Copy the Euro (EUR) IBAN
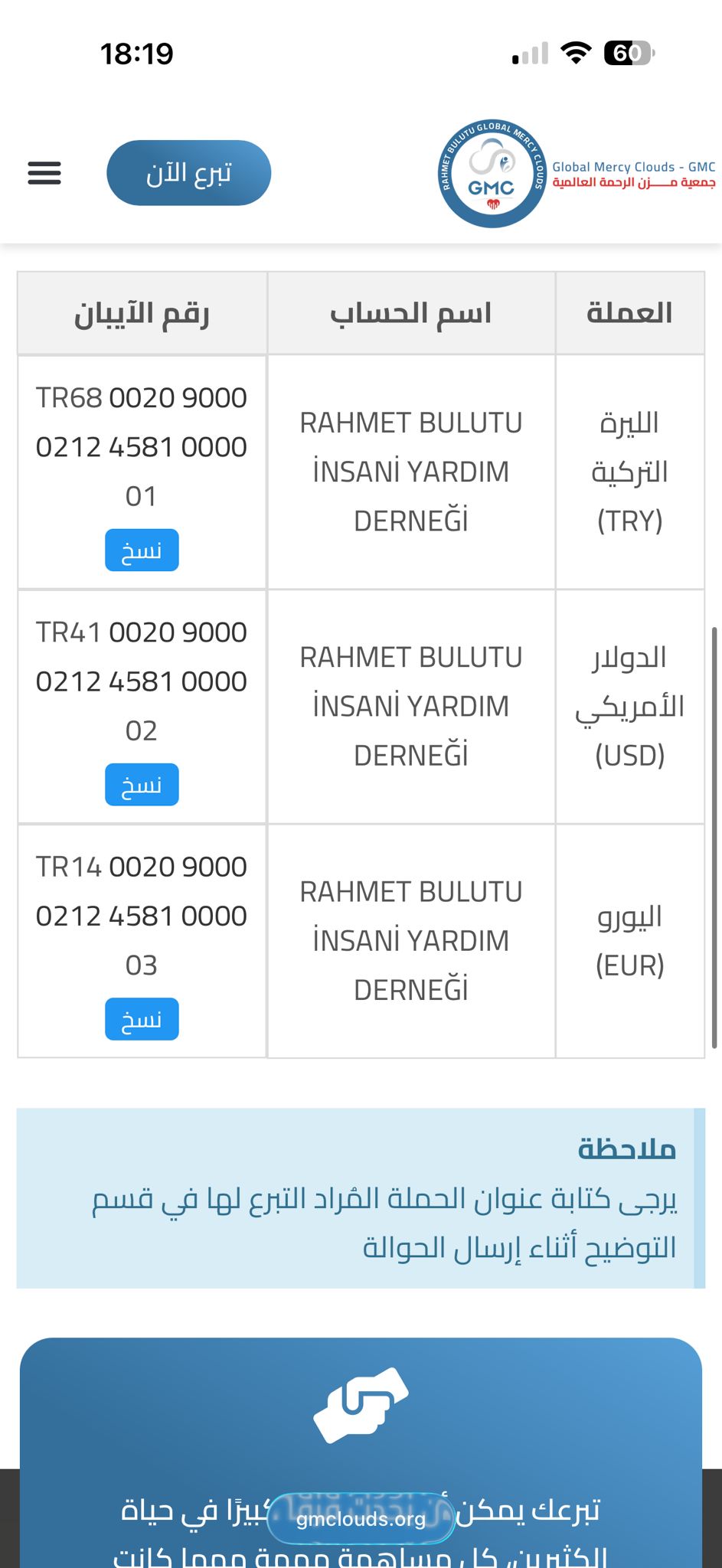Image resolution: width=722 pixels, height=1568 pixels. 142,1019
